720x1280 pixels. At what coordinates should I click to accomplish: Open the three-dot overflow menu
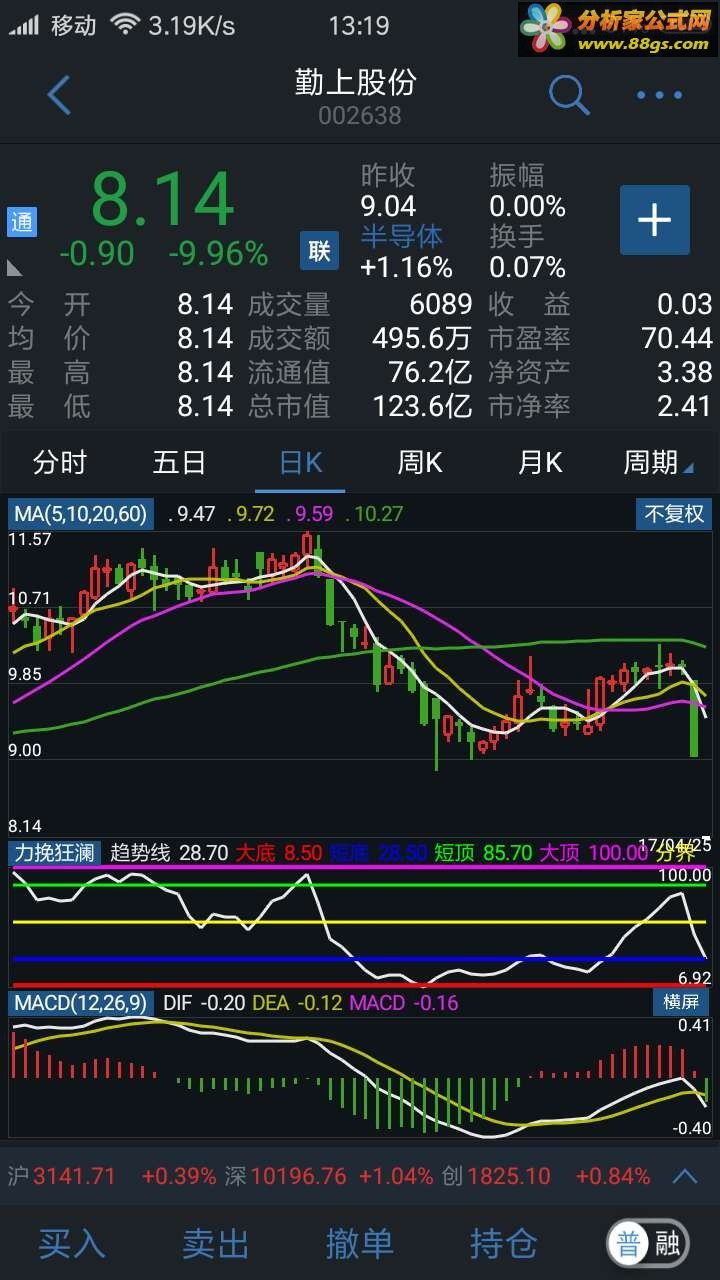click(x=659, y=96)
